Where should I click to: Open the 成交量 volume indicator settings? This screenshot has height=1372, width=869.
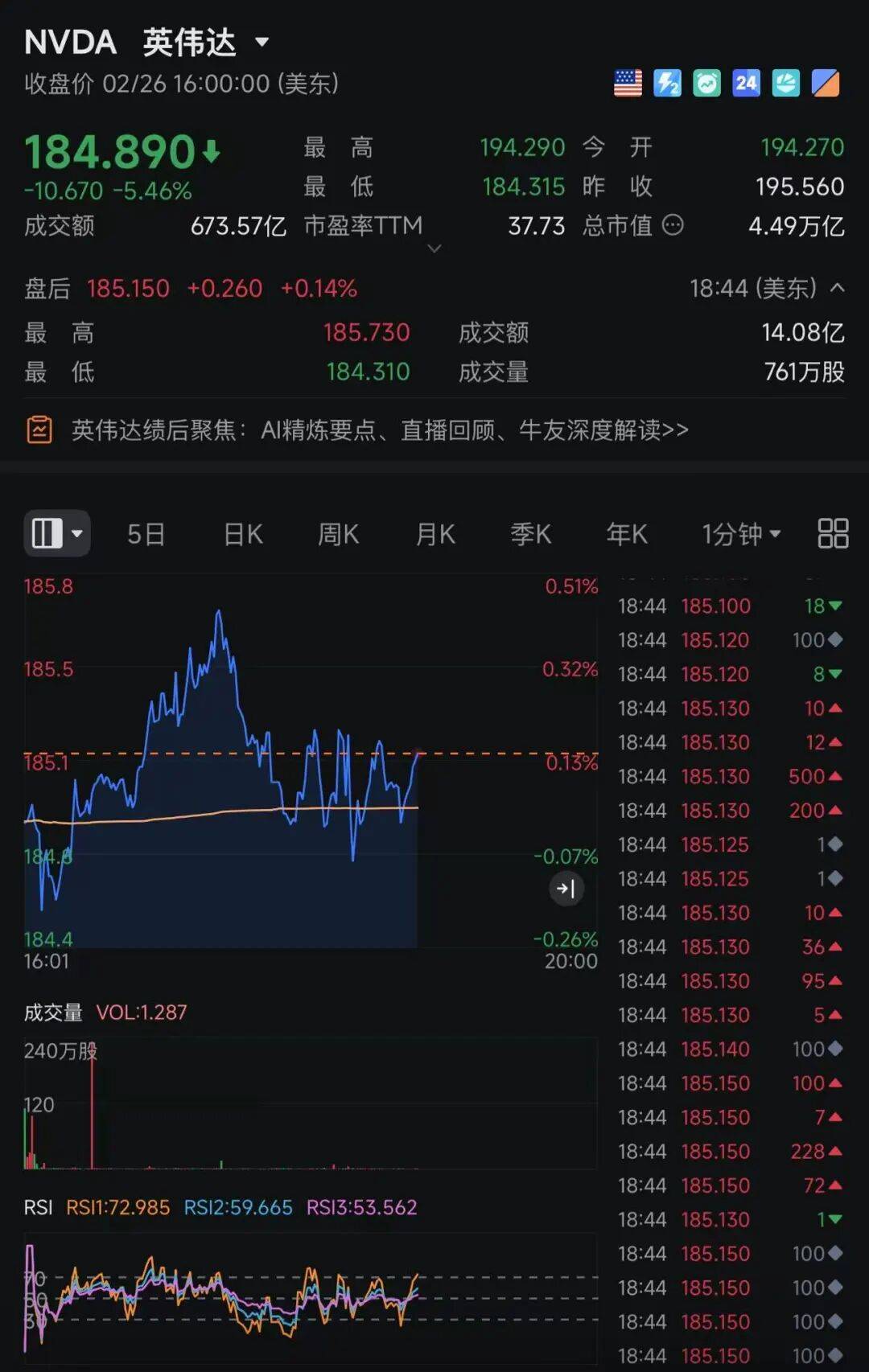point(53,1013)
